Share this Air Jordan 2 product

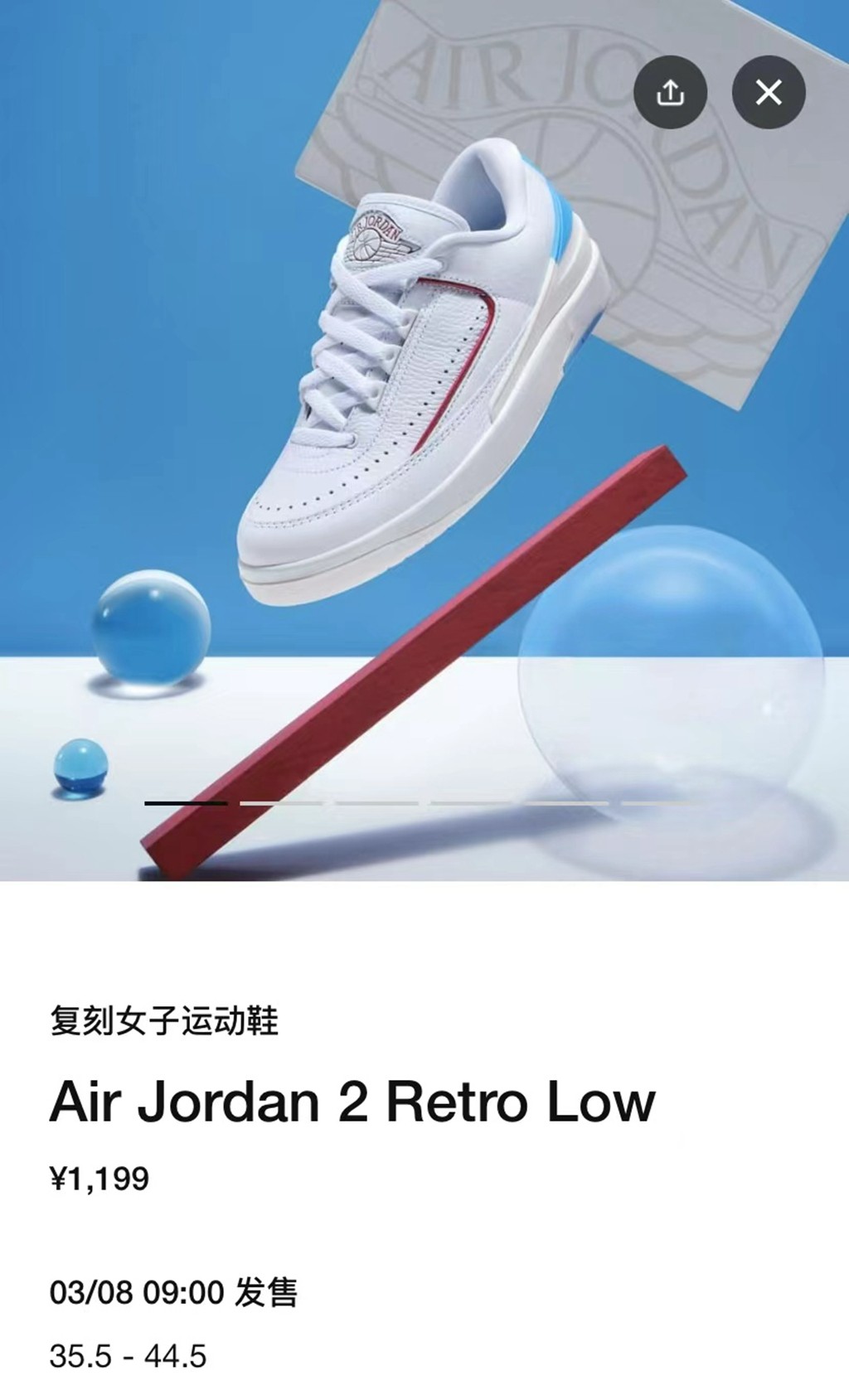(670, 92)
